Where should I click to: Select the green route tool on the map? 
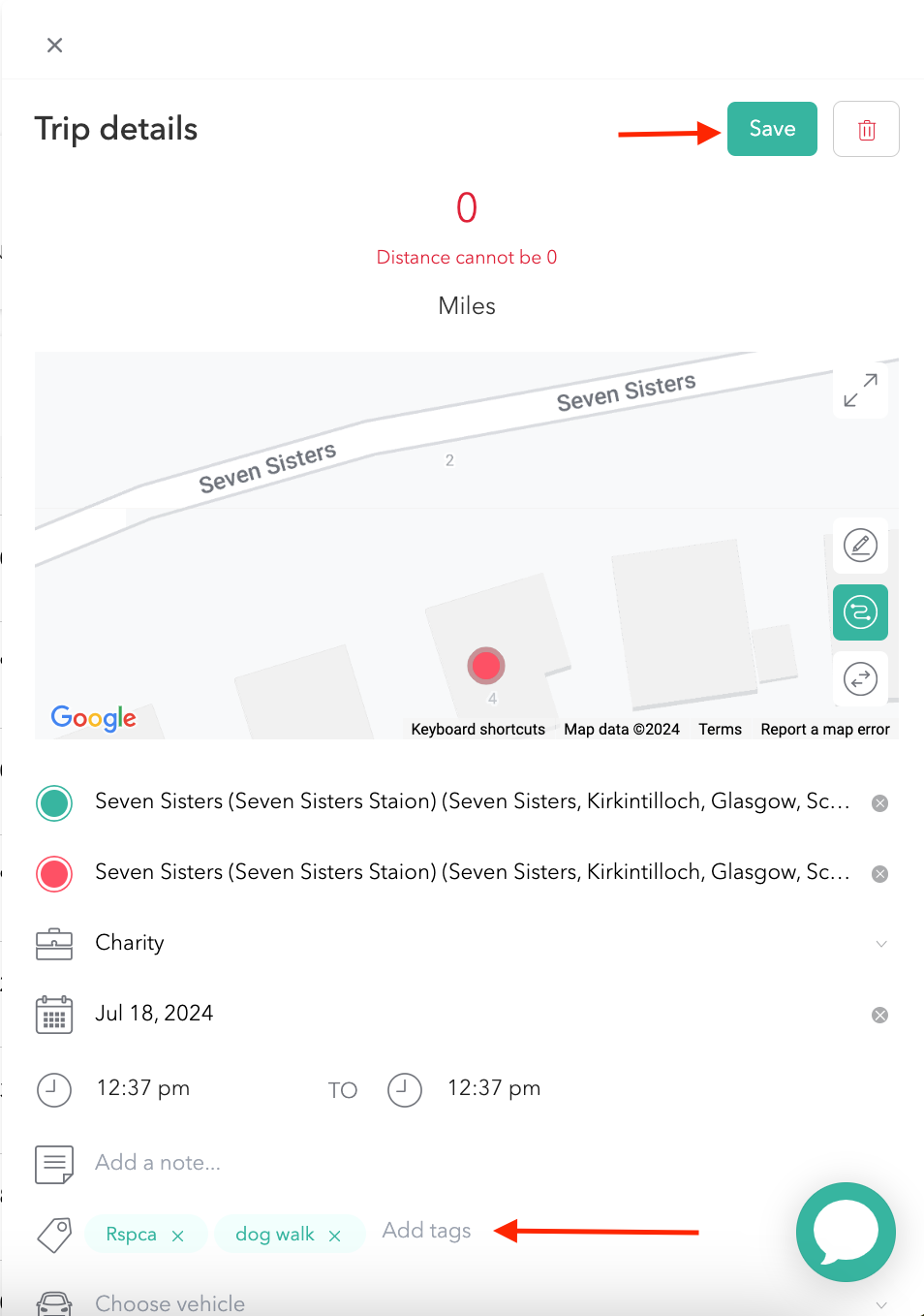tap(859, 611)
